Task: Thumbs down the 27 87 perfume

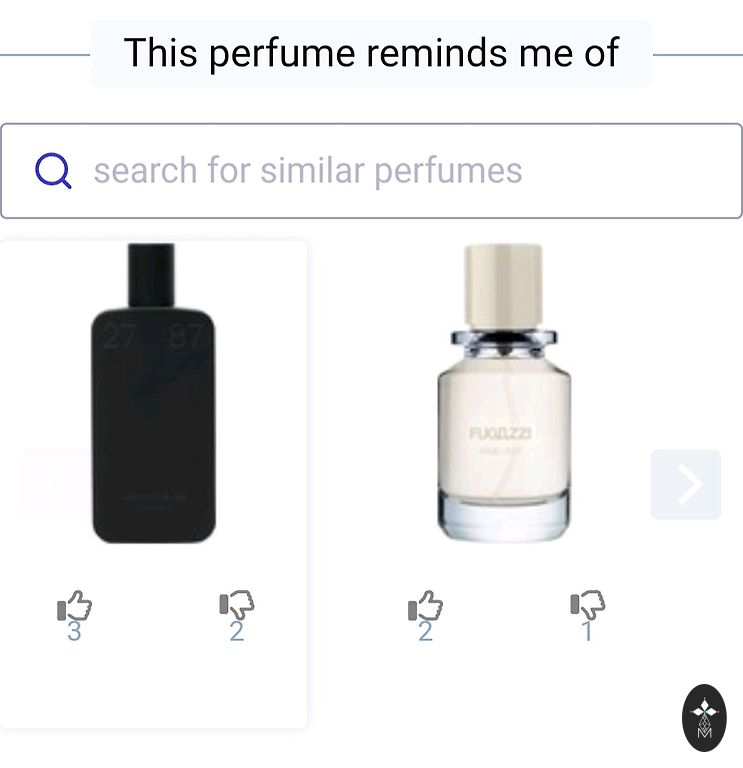Action: (x=237, y=604)
